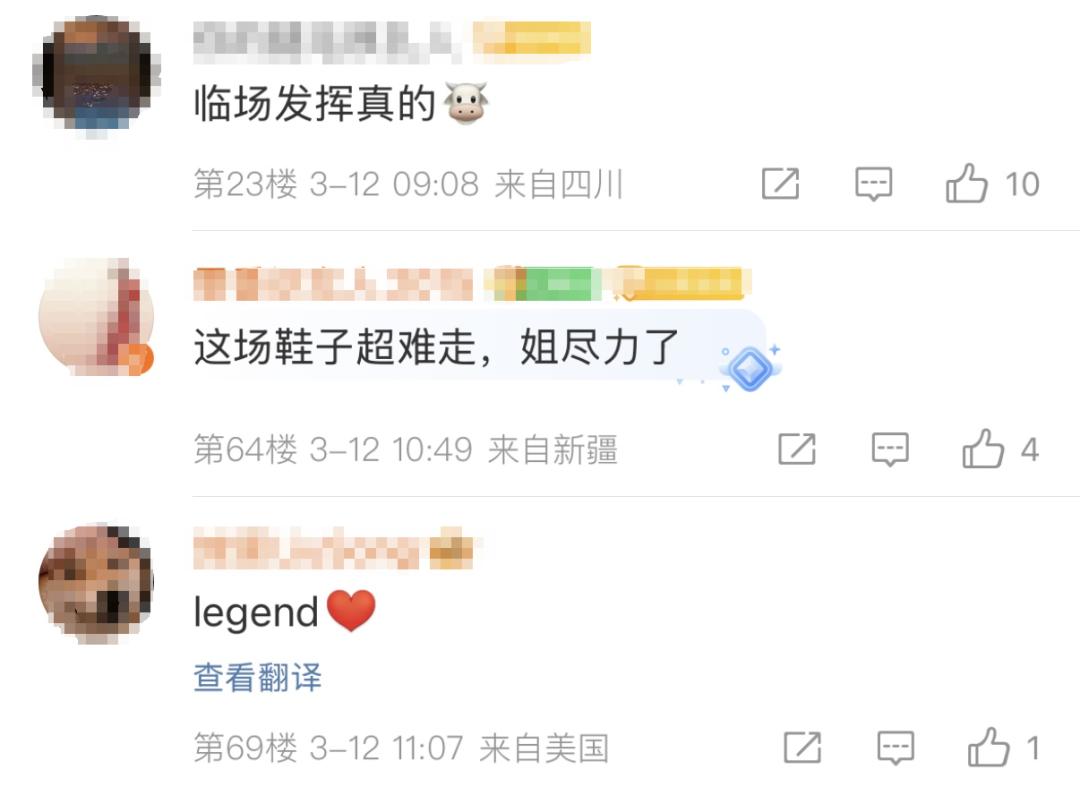Like the legend comment
The image size is (1080, 787).
pos(989,747)
